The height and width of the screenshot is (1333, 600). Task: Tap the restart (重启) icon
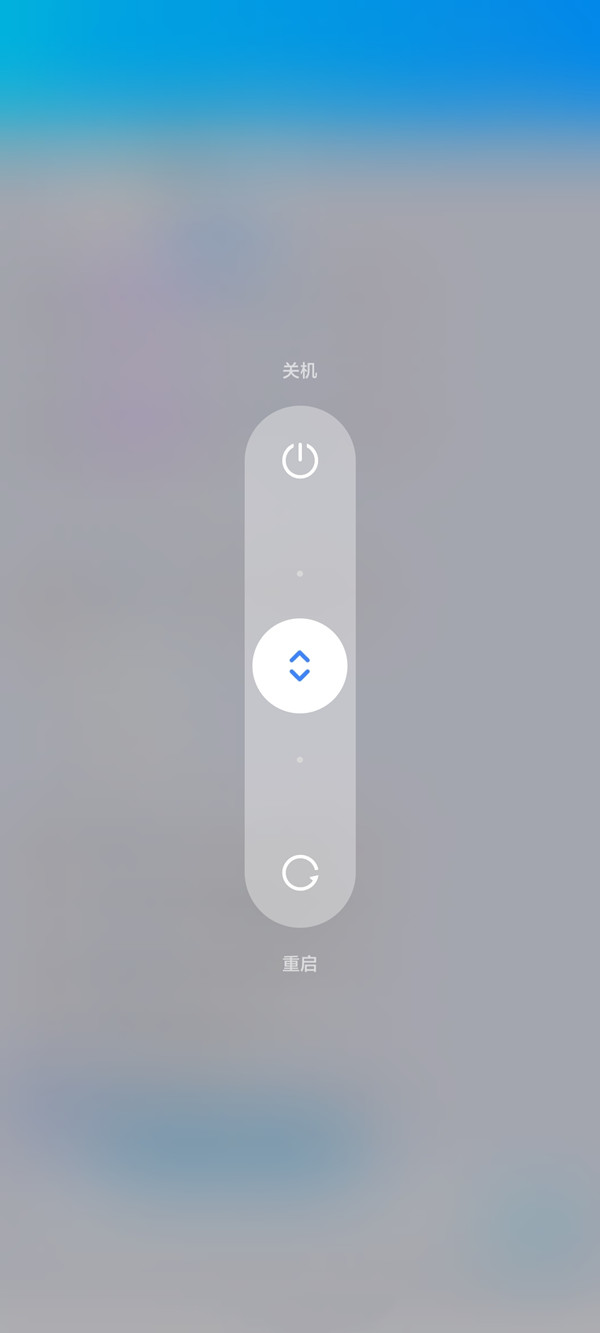click(x=300, y=872)
